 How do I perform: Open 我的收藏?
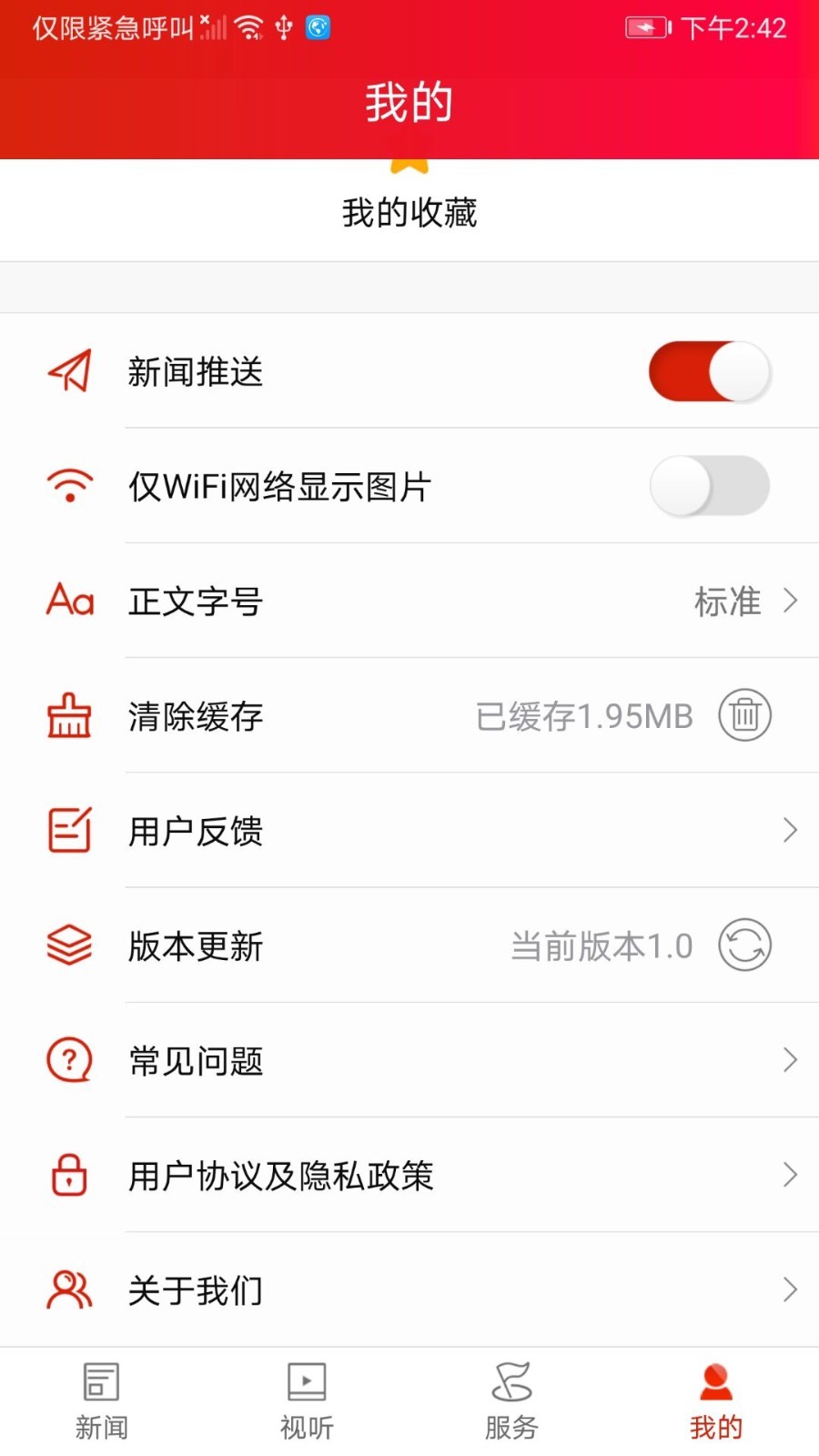(409, 211)
